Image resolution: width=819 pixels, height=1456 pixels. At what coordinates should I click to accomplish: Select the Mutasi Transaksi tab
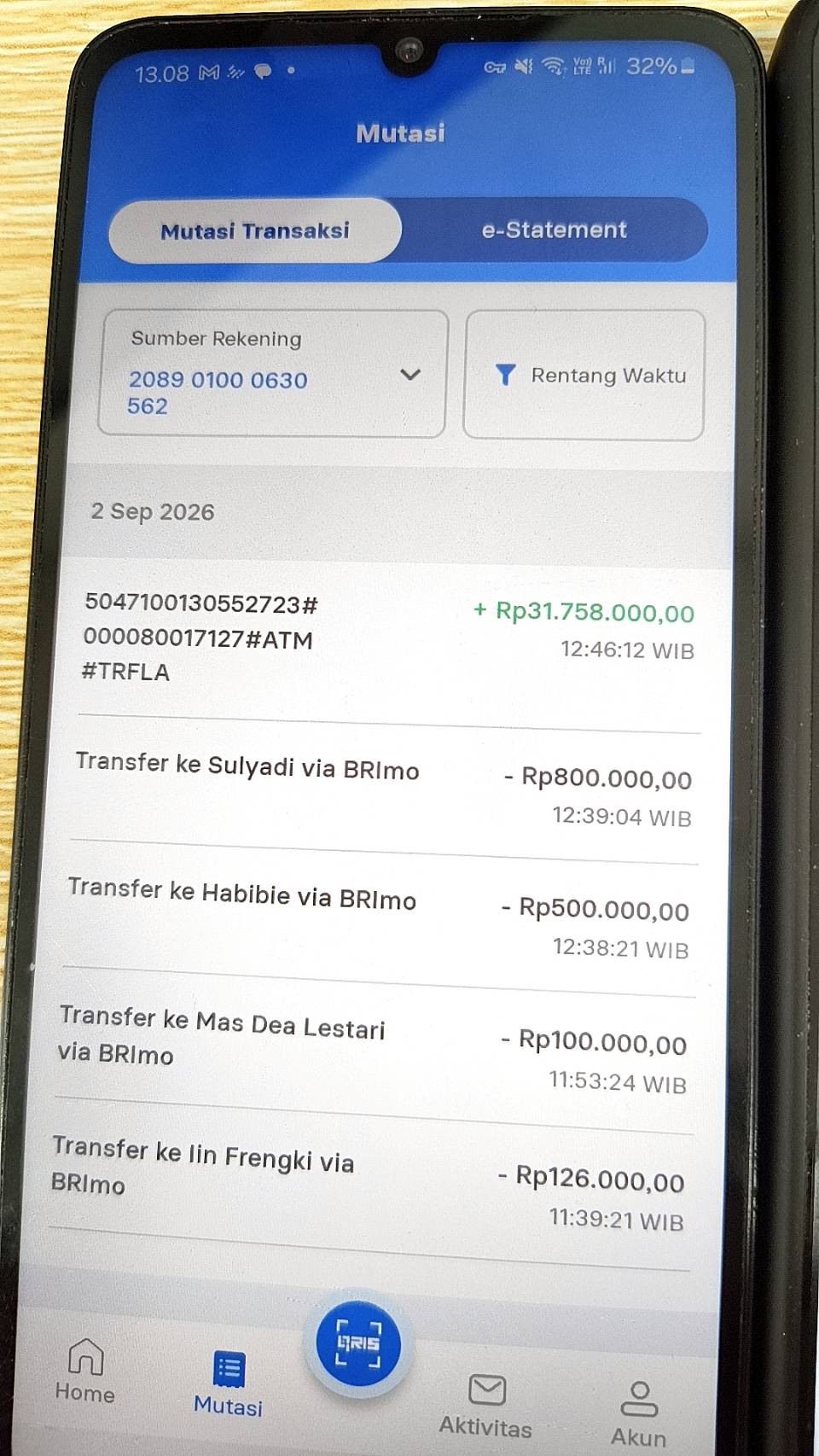(x=255, y=230)
